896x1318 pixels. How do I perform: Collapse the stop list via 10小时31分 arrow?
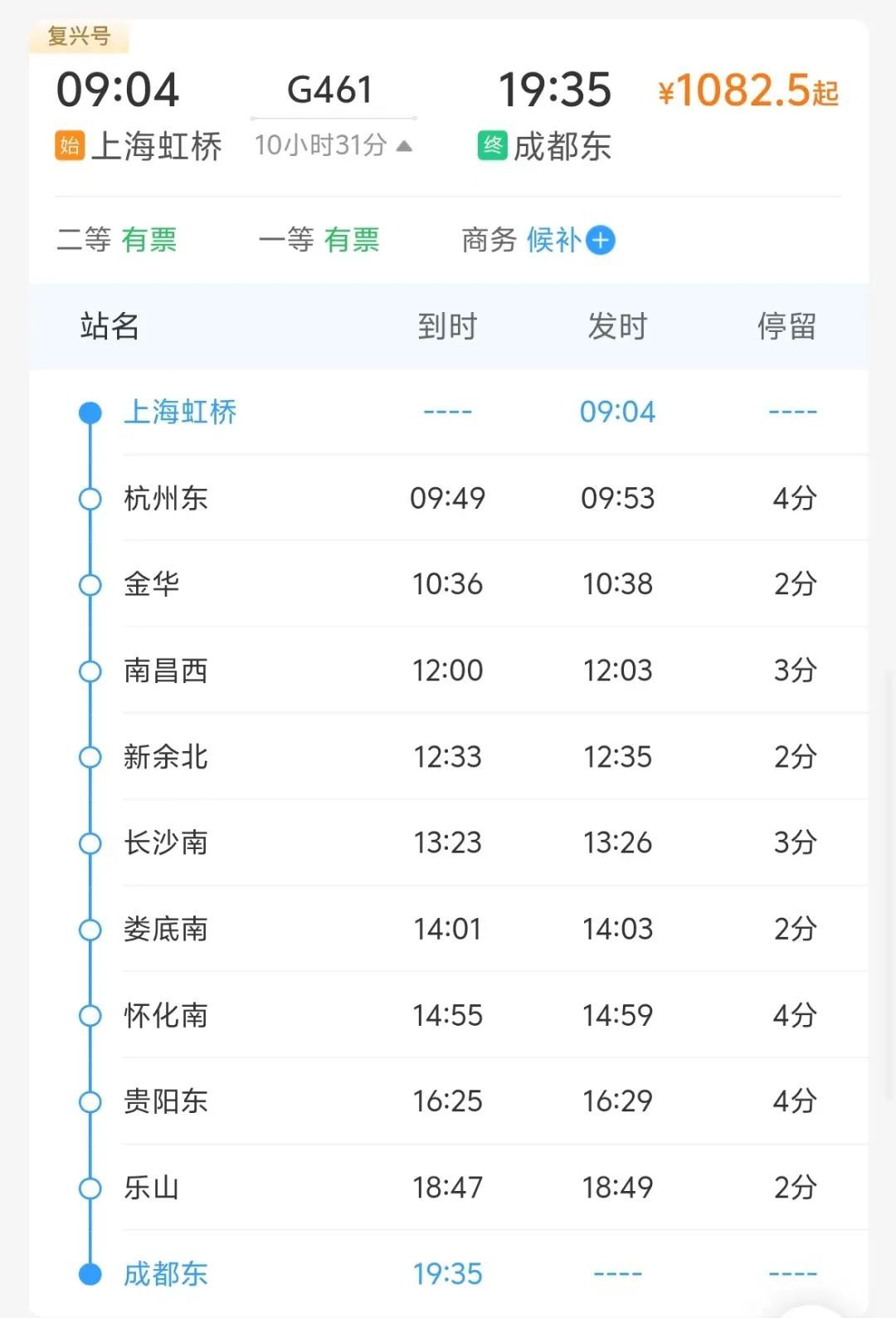[x=404, y=145]
